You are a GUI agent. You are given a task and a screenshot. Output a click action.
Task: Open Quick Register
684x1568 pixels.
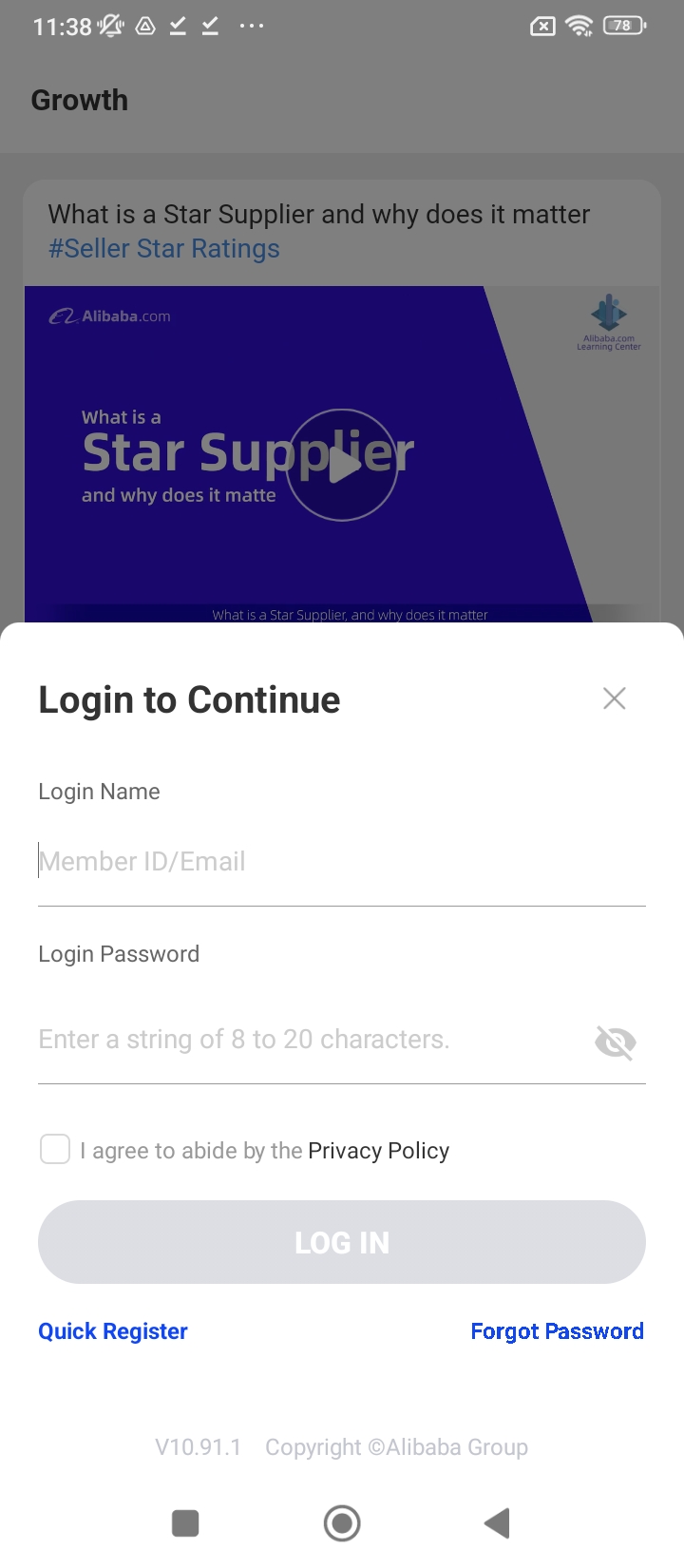click(113, 1331)
